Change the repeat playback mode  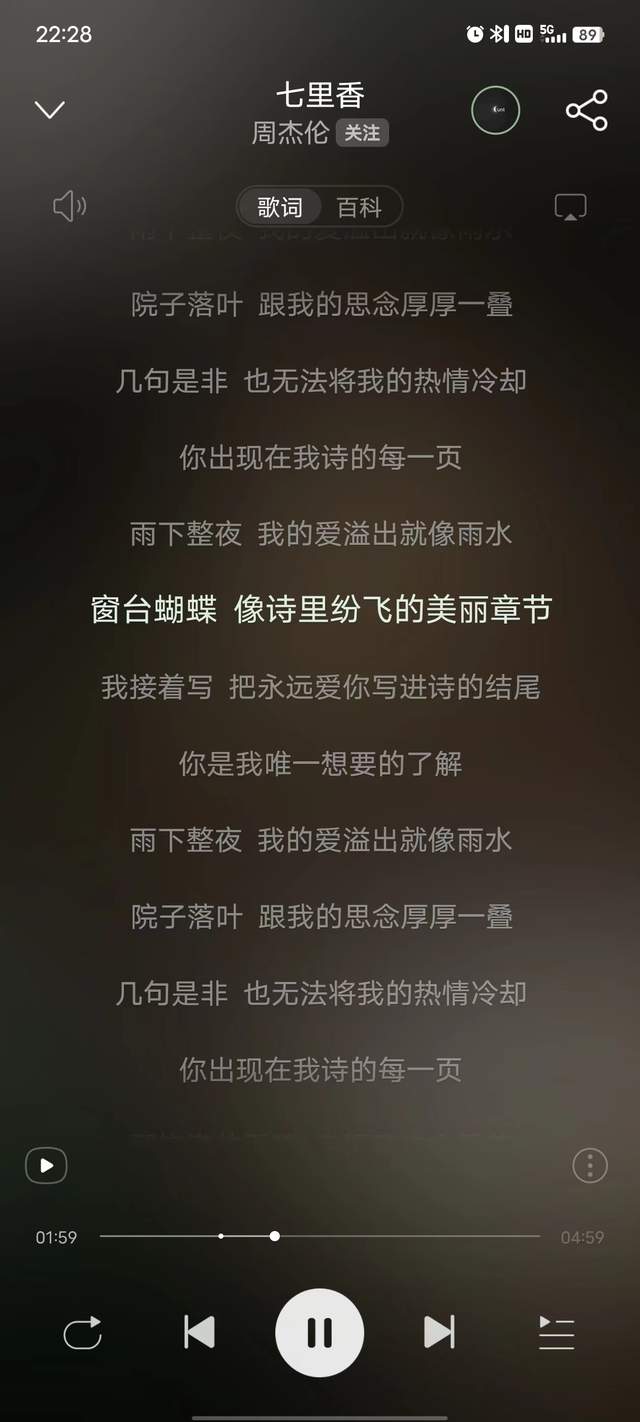point(82,1332)
